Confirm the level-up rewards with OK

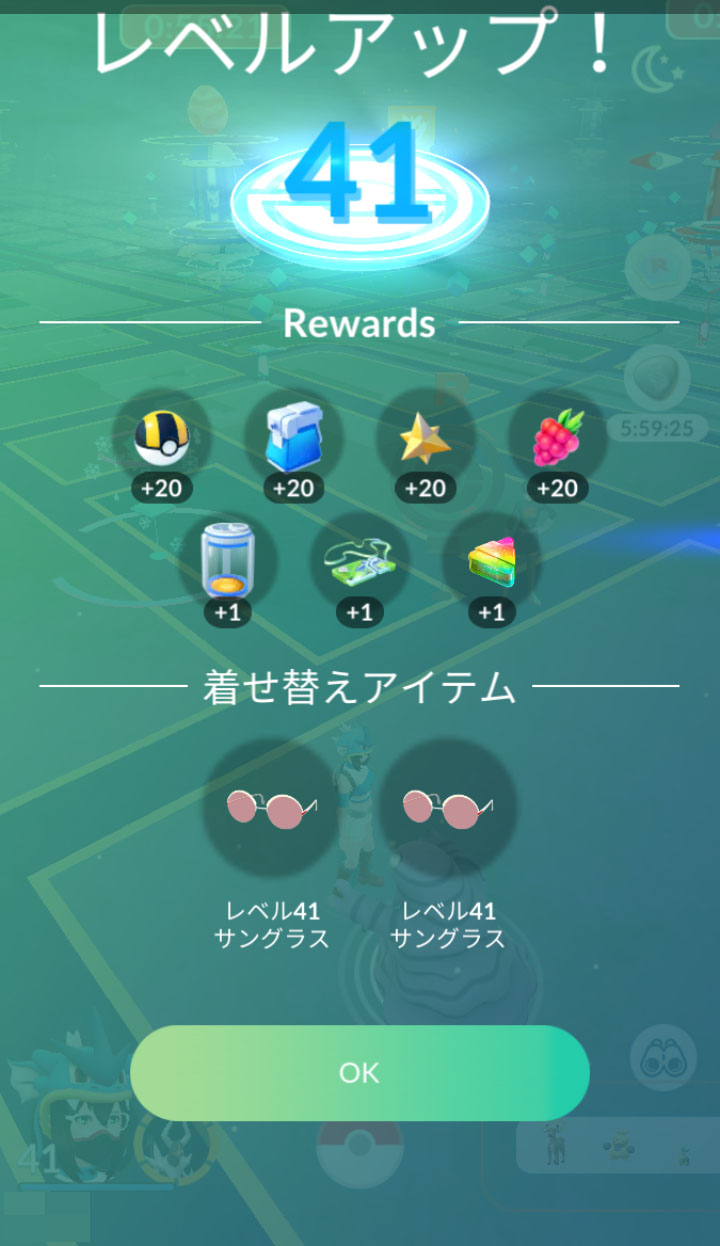tap(359, 1073)
